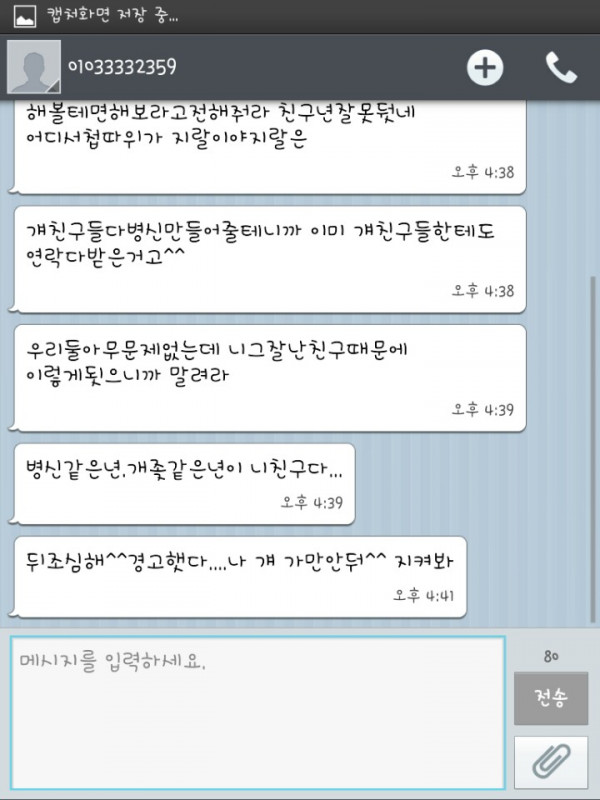Attach a file using the paperclip
600x800 pixels.
(x=550, y=761)
